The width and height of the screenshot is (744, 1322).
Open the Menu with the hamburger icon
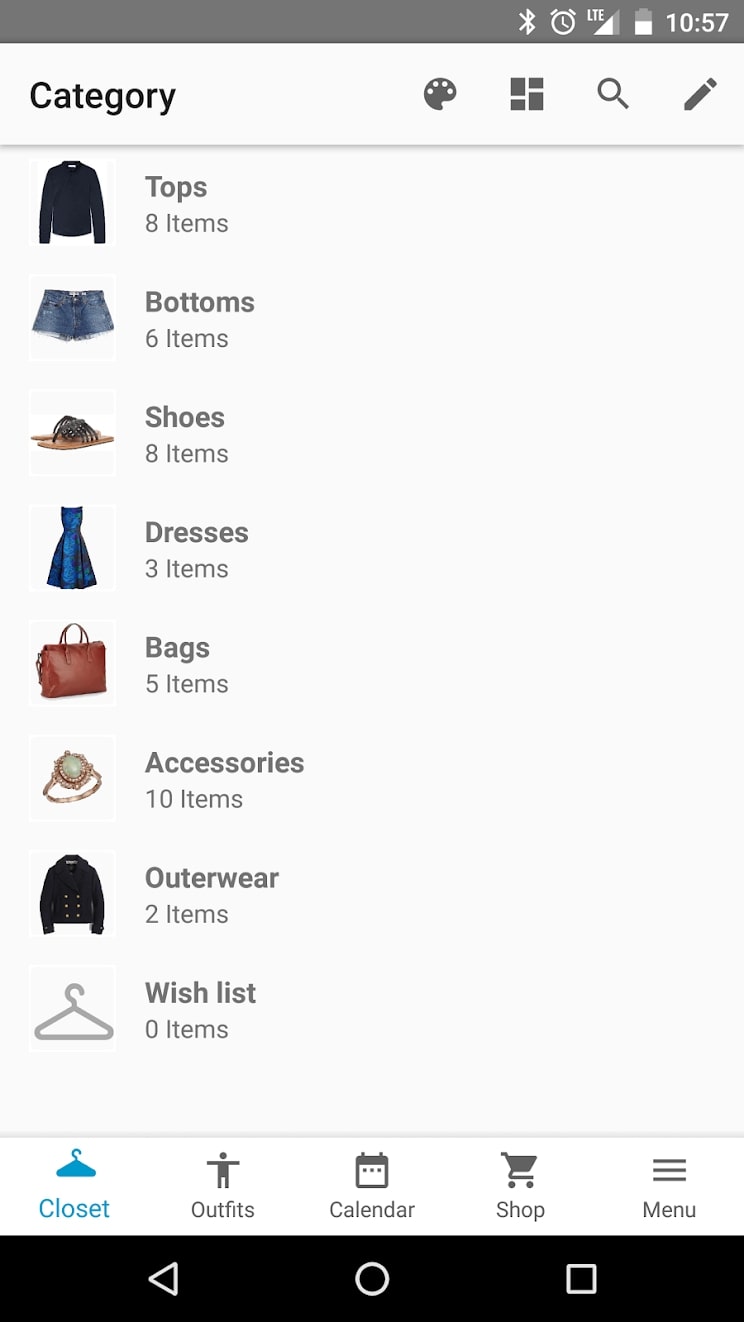tap(668, 1168)
